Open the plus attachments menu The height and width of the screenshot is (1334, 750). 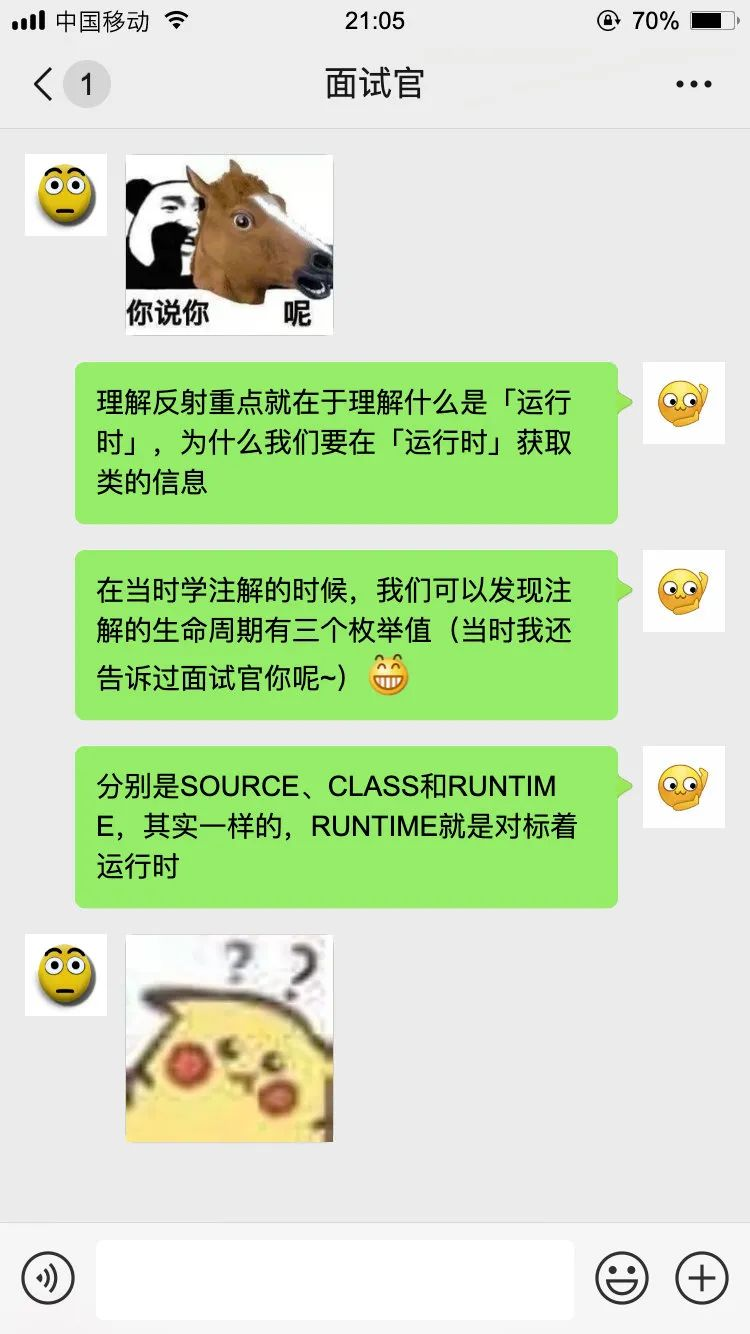point(702,1278)
